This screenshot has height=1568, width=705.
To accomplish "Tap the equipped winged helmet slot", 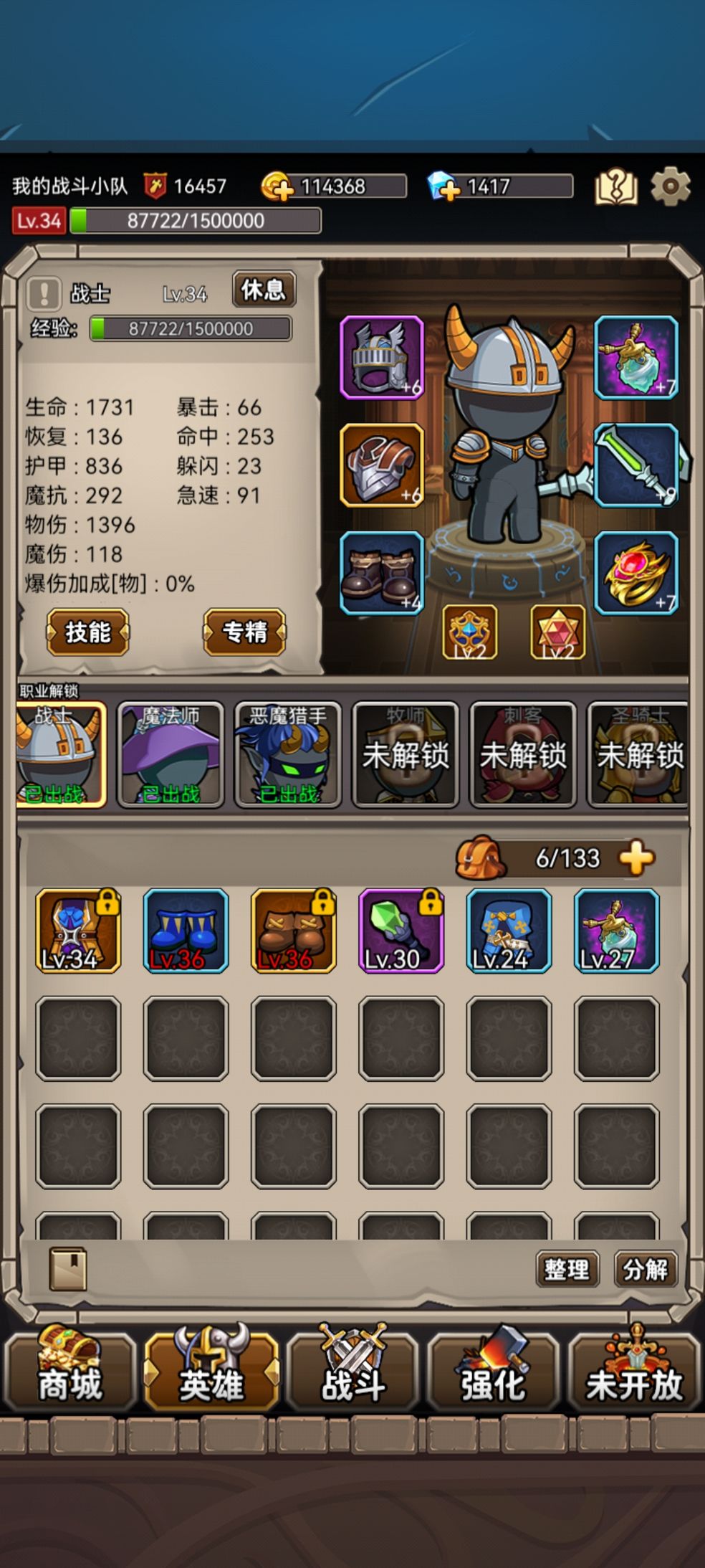I will coord(382,357).
